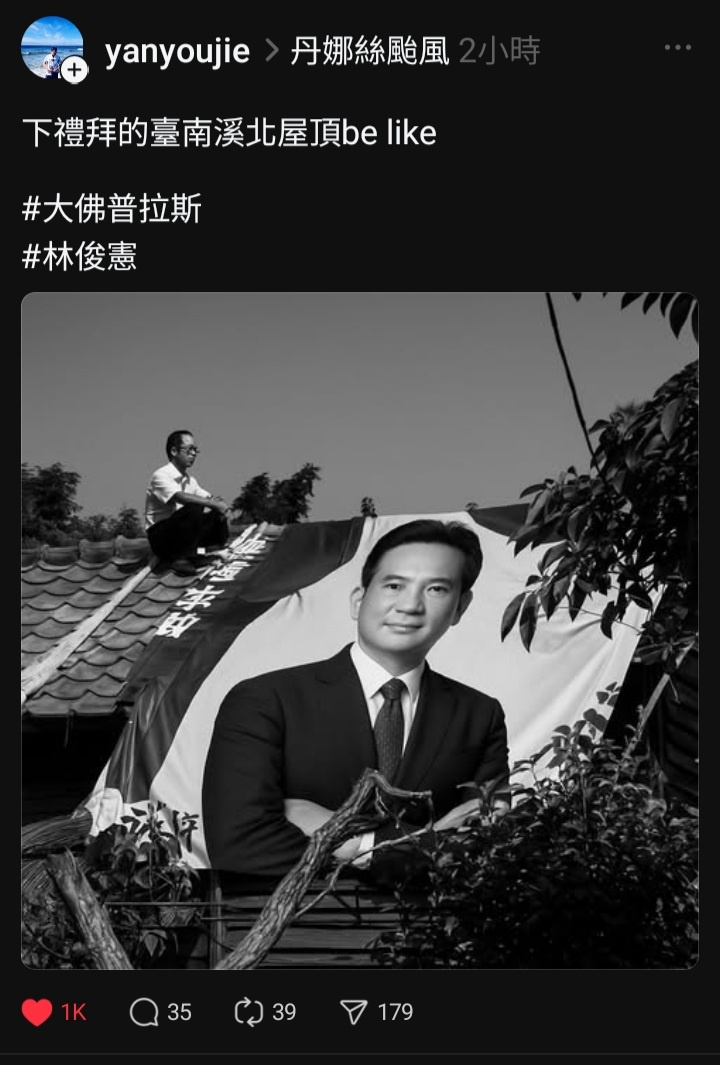This screenshot has height=1065, width=720.
Task: Share the post via the send icon
Action: 354,1012
